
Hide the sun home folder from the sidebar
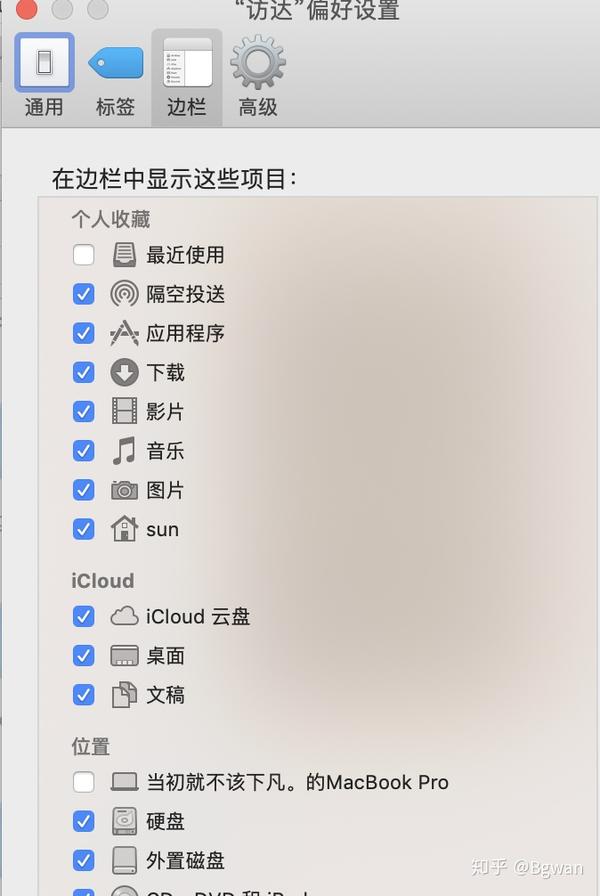click(84, 529)
